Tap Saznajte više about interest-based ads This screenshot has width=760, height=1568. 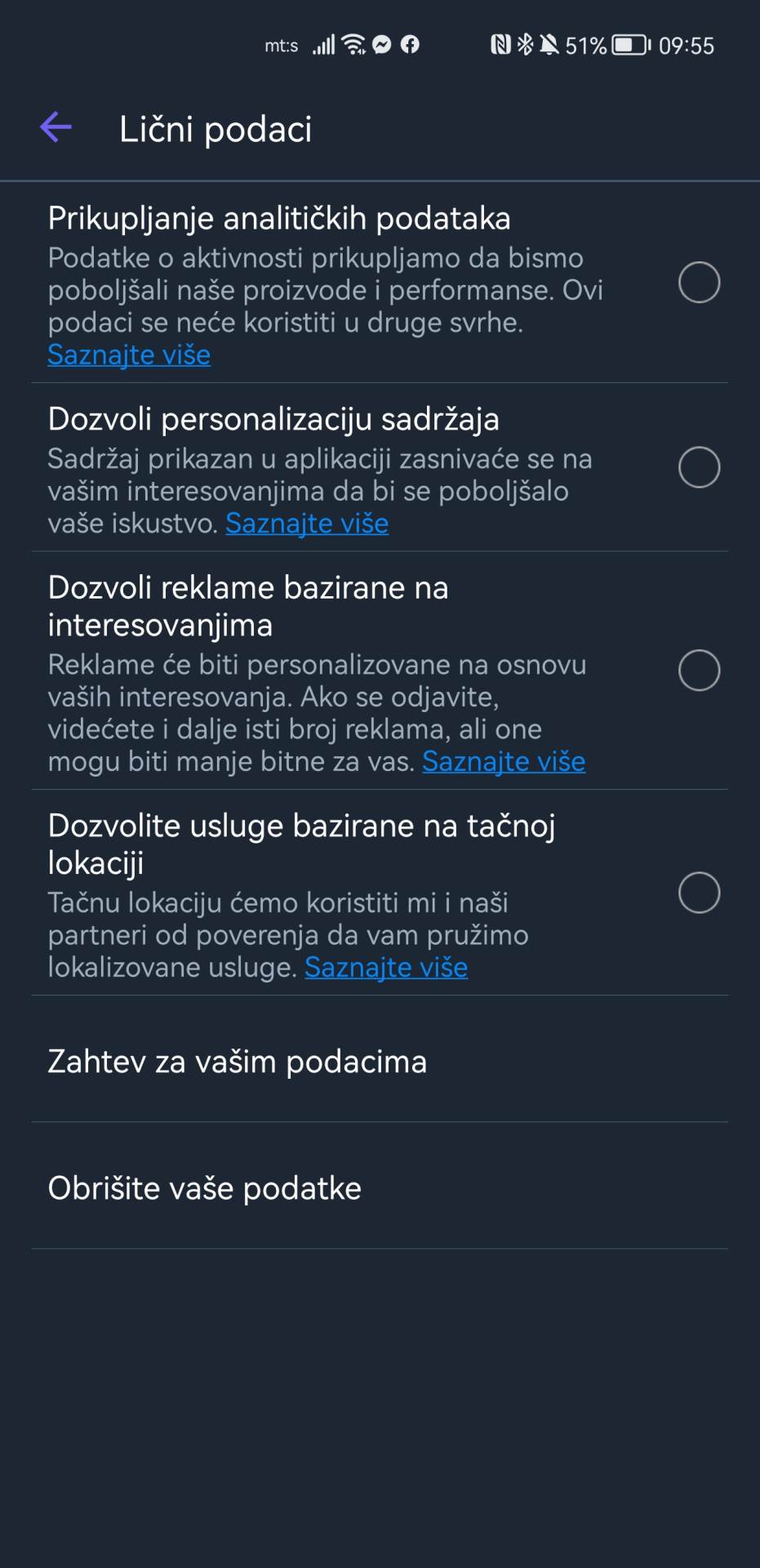[503, 760]
